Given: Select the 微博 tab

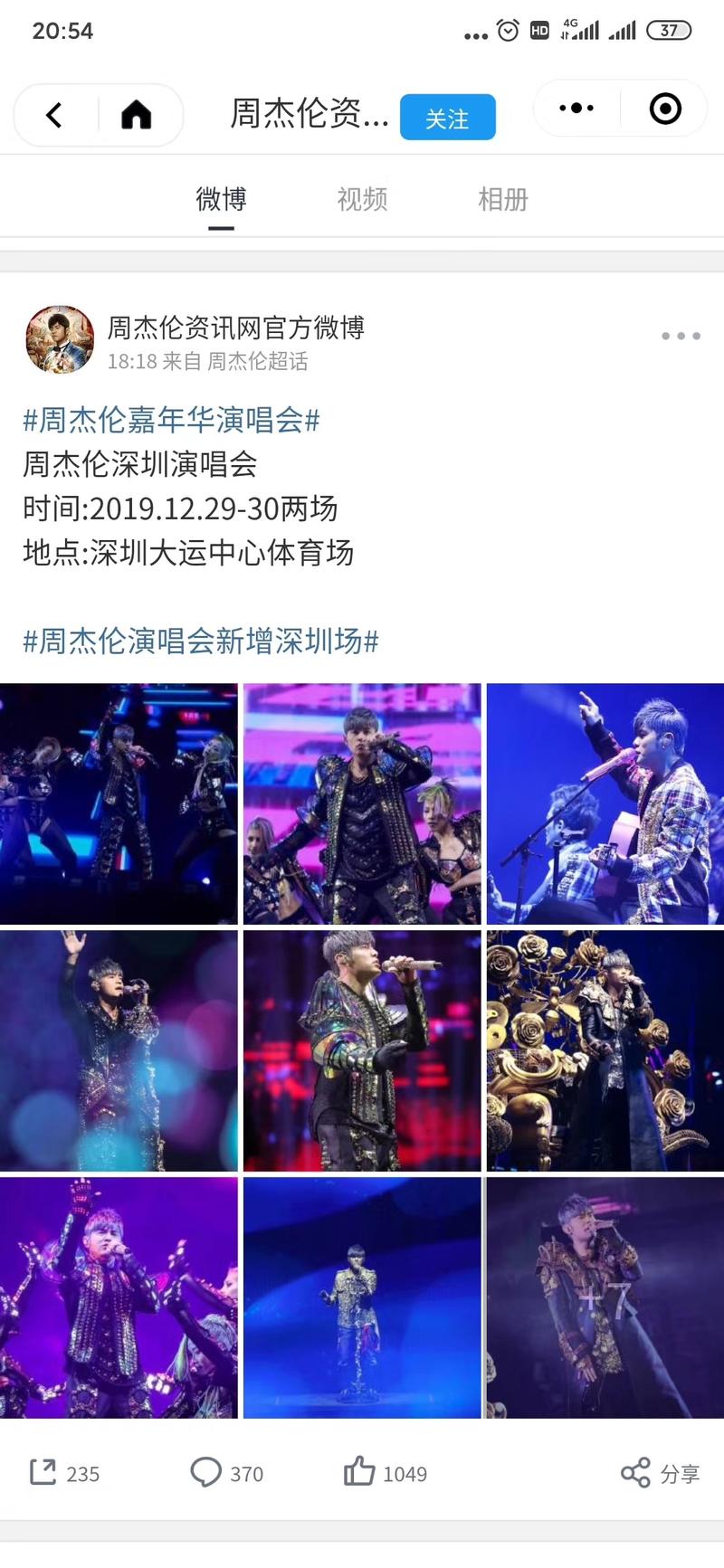Looking at the screenshot, I should [221, 199].
